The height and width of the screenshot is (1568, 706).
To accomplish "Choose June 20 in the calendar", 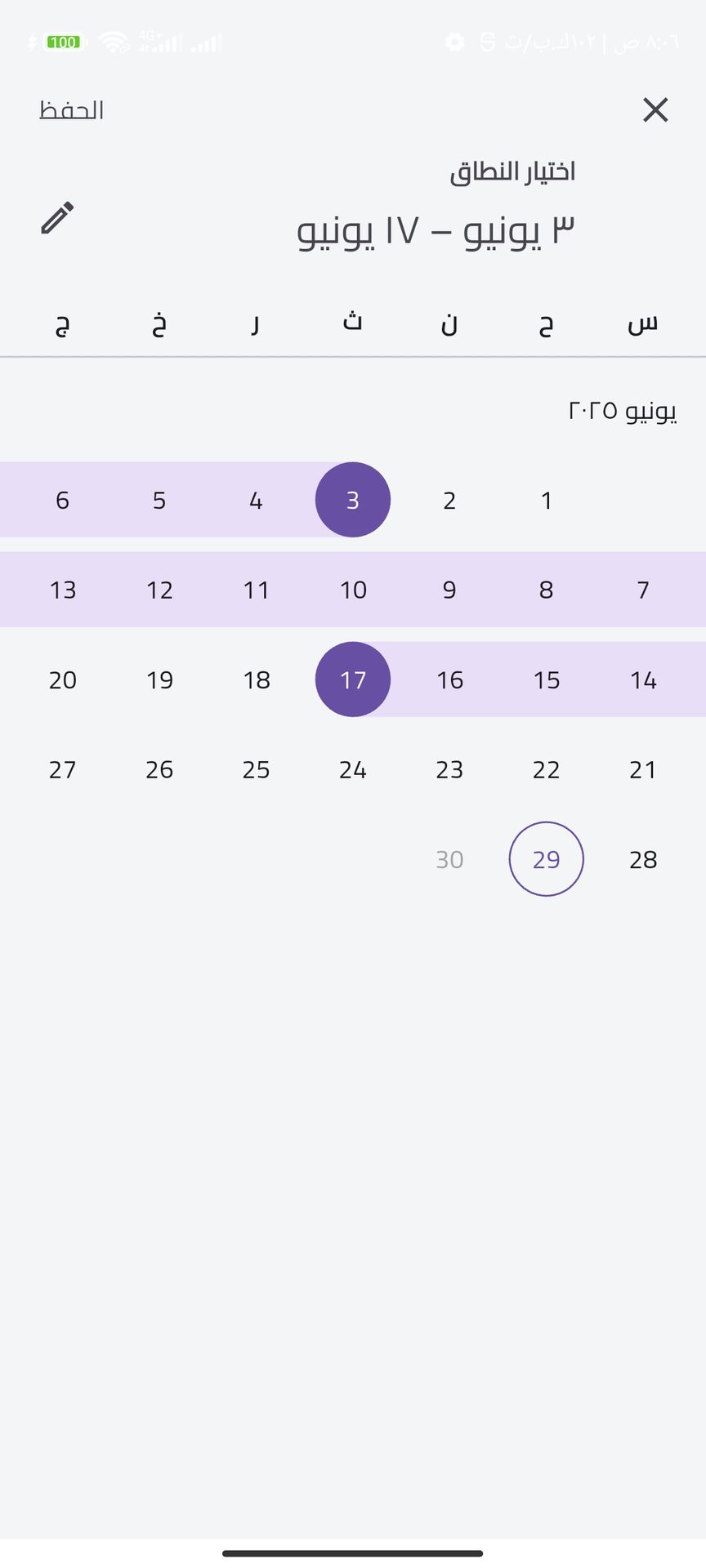I will 63,679.
